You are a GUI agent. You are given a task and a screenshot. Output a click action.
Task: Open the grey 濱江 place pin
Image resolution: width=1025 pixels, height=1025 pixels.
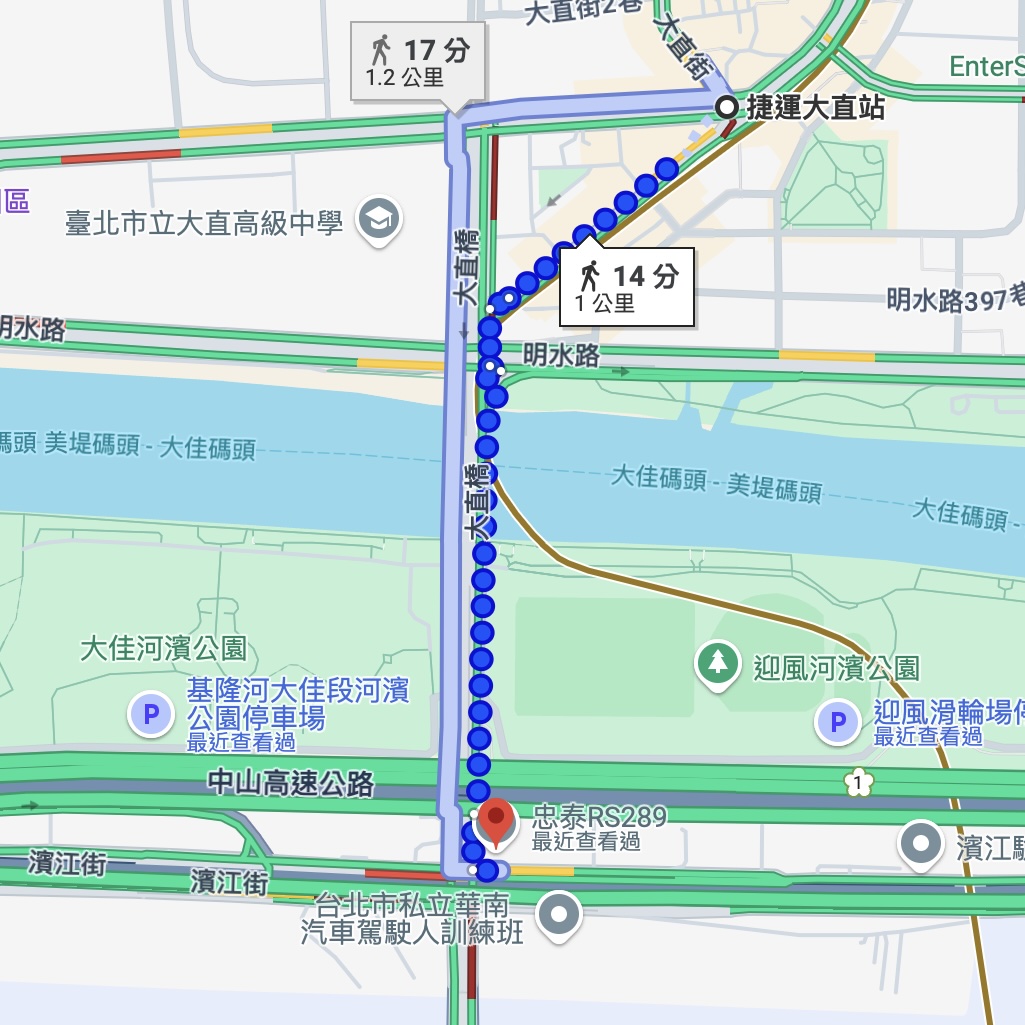[920, 843]
